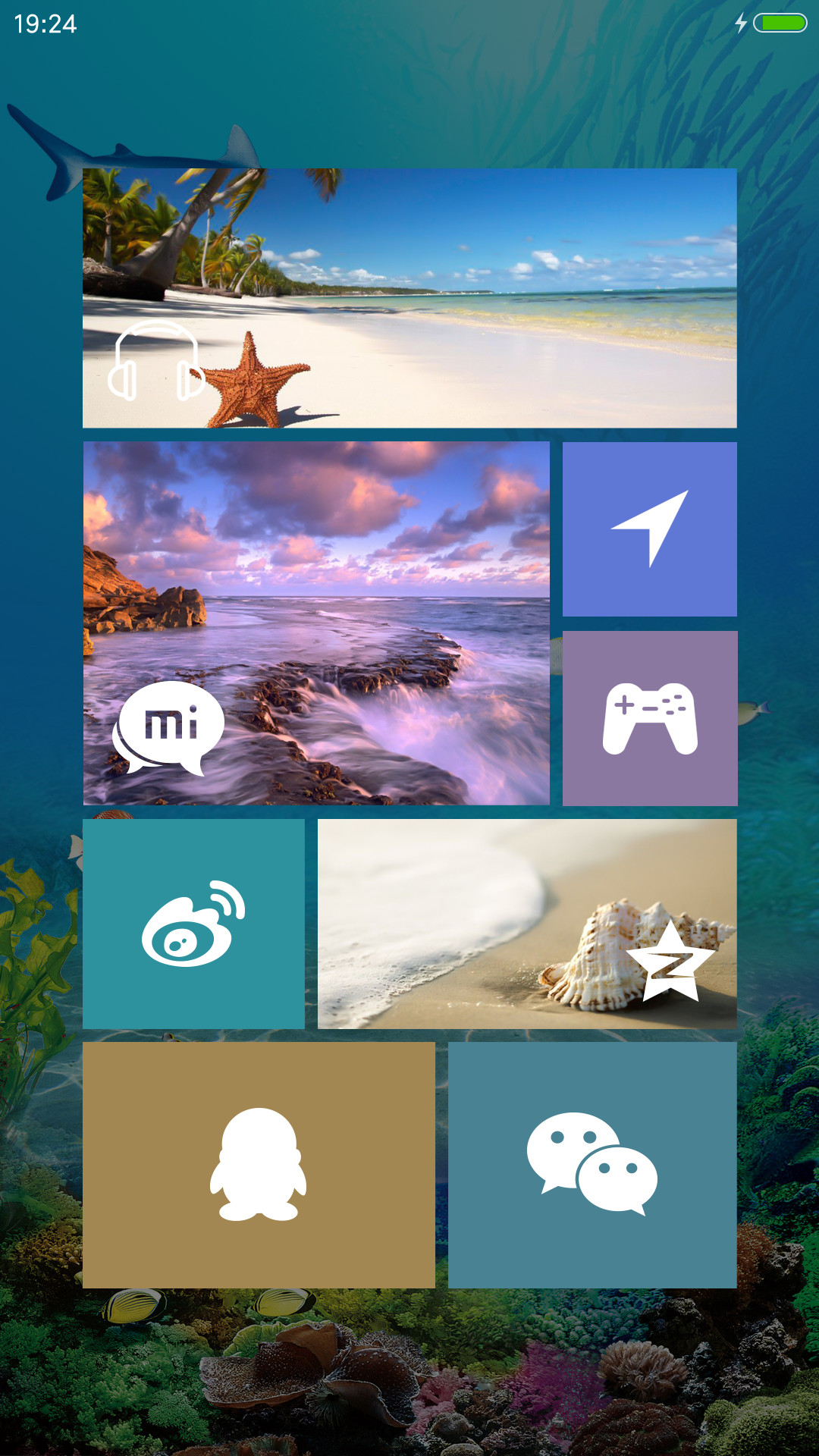This screenshot has height=1456, width=819.
Task: Open the Weibo tile
Action: [193, 924]
